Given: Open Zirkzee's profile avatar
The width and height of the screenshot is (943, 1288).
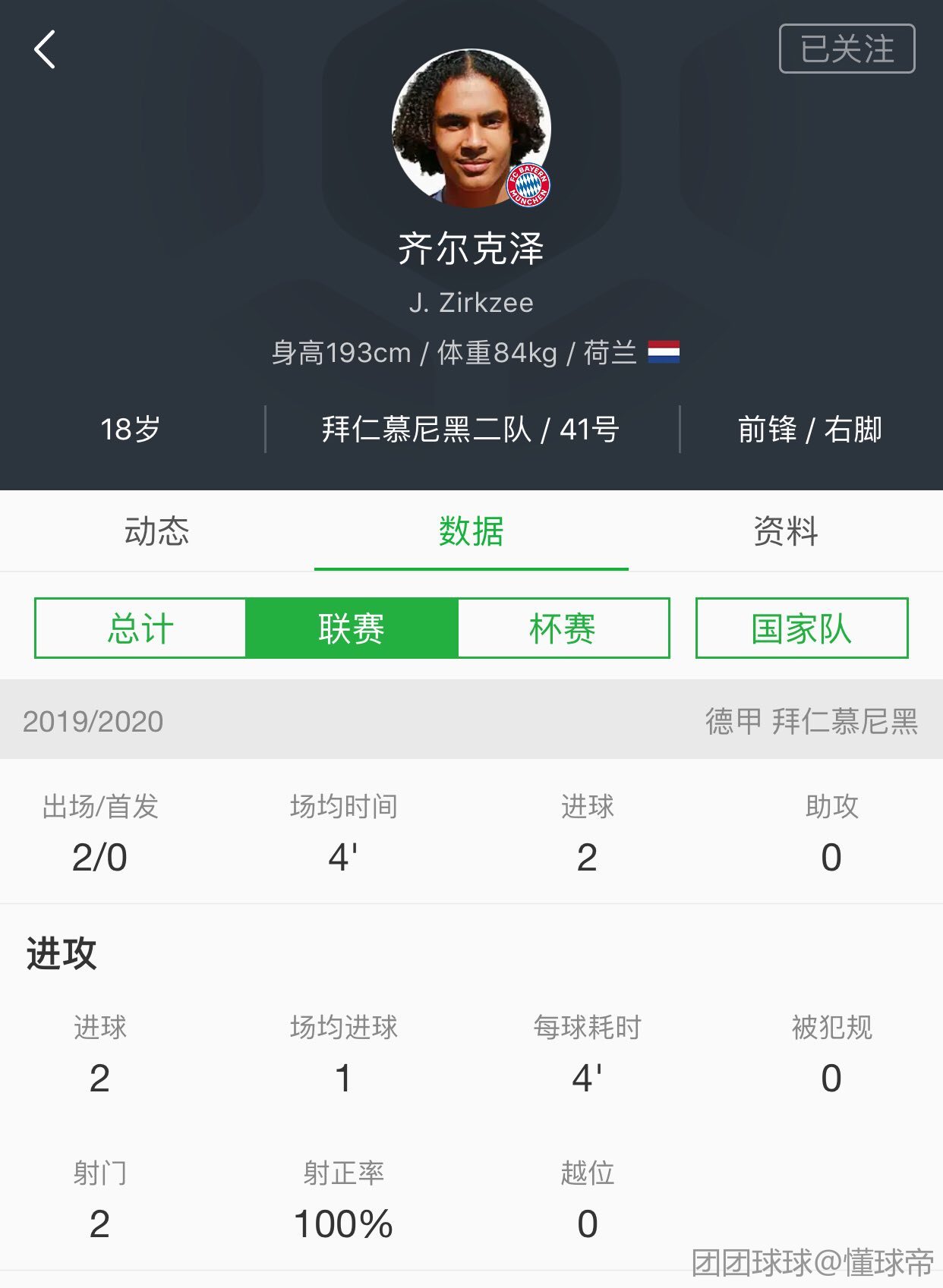Looking at the screenshot, I should pos(471,129).
